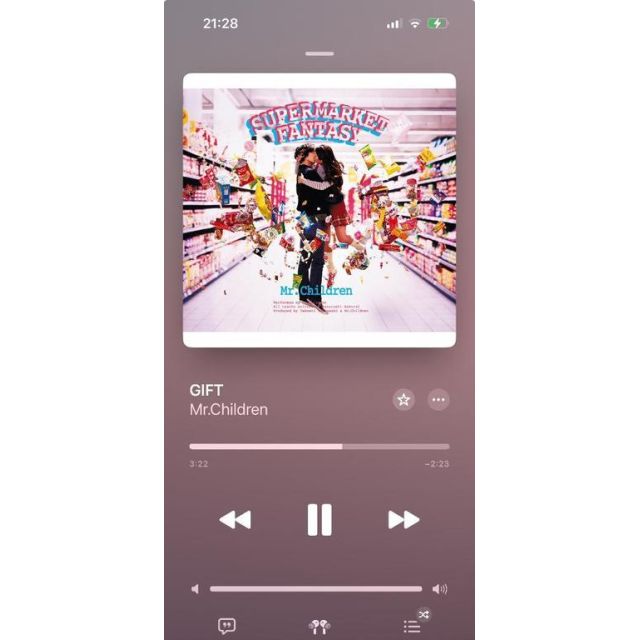Open the Supermarket Fantasy album artwork

(x=319, y=210)
